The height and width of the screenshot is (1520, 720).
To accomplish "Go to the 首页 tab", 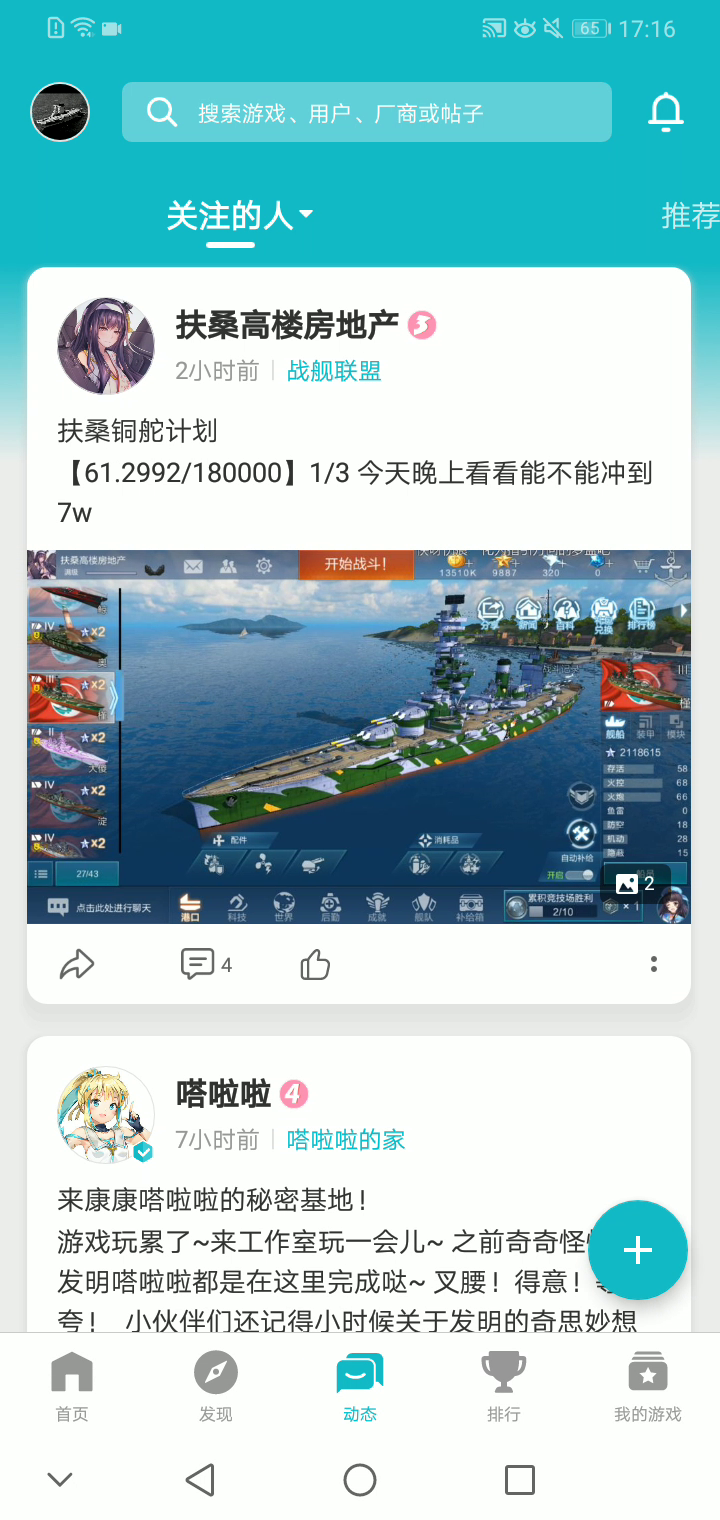I will click(72, 1386).
